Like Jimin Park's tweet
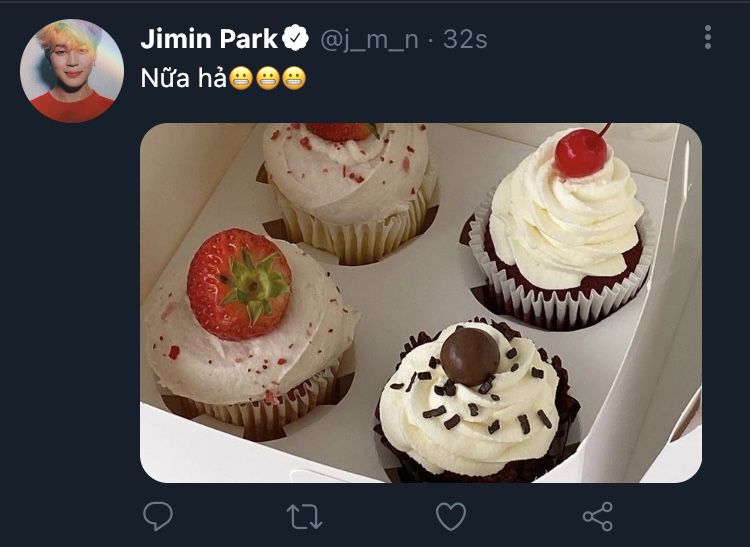The image size is (750, 547). pos(451,516)
